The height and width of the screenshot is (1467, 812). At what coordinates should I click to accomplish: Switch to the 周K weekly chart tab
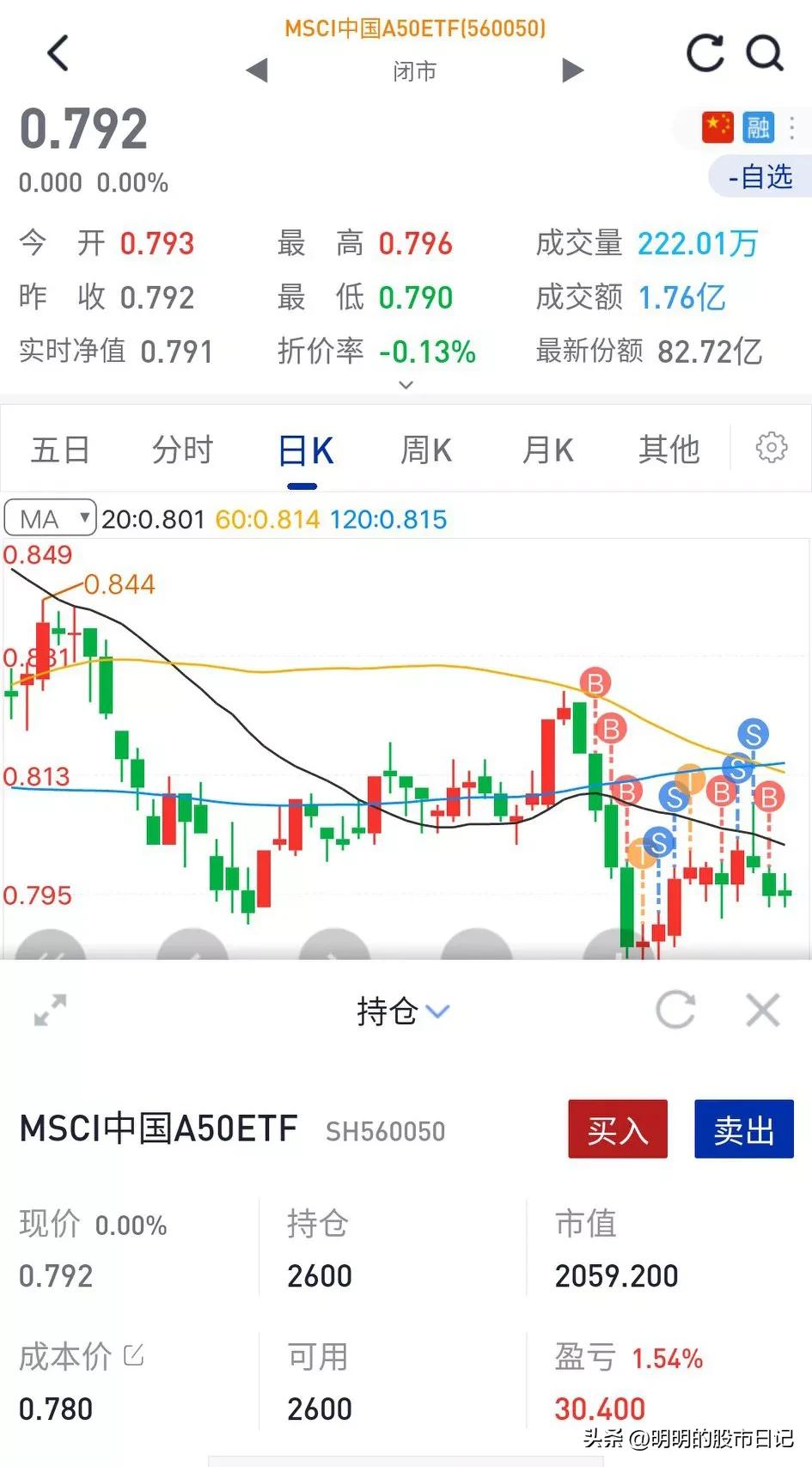(424, 449)
